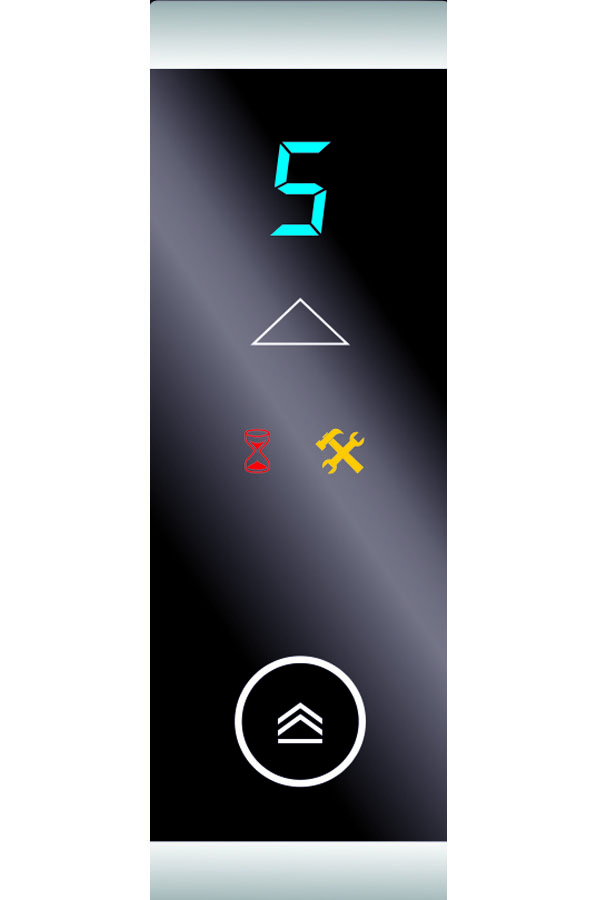Screen dimensions: 600x900
Task: Tap the round elevator up call button
Action: pyautogui.click(x=300, y=721)
